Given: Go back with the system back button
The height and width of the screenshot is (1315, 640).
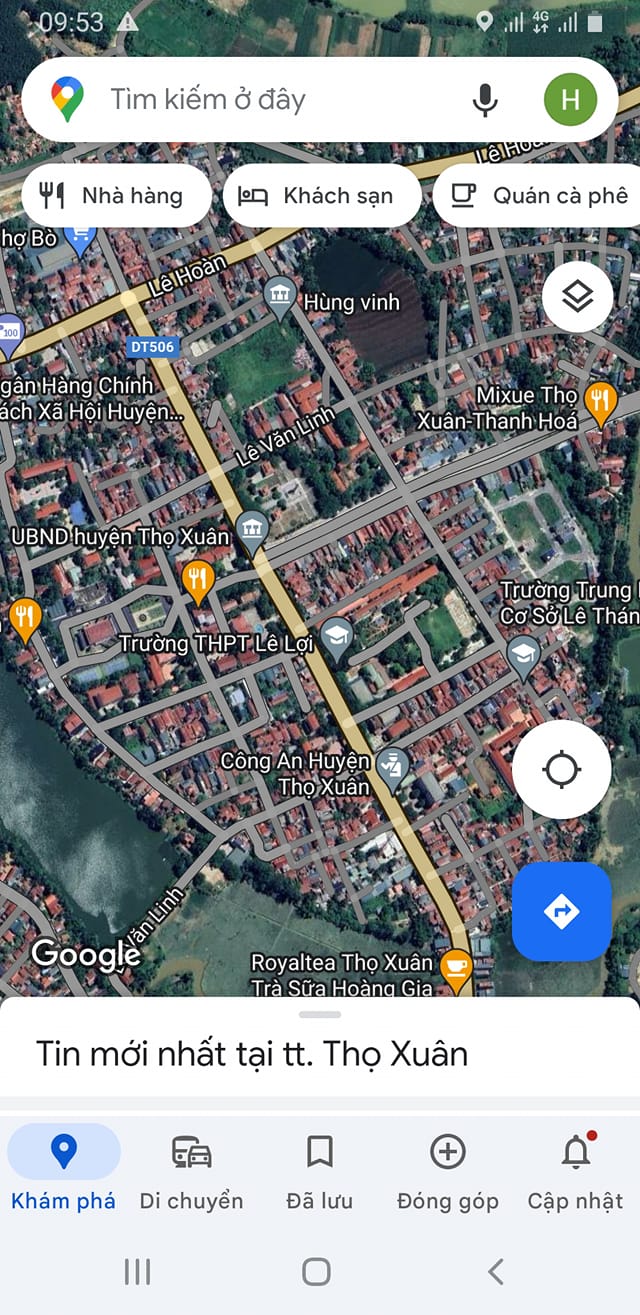Looking at the screenshot, I should 495,1271.
